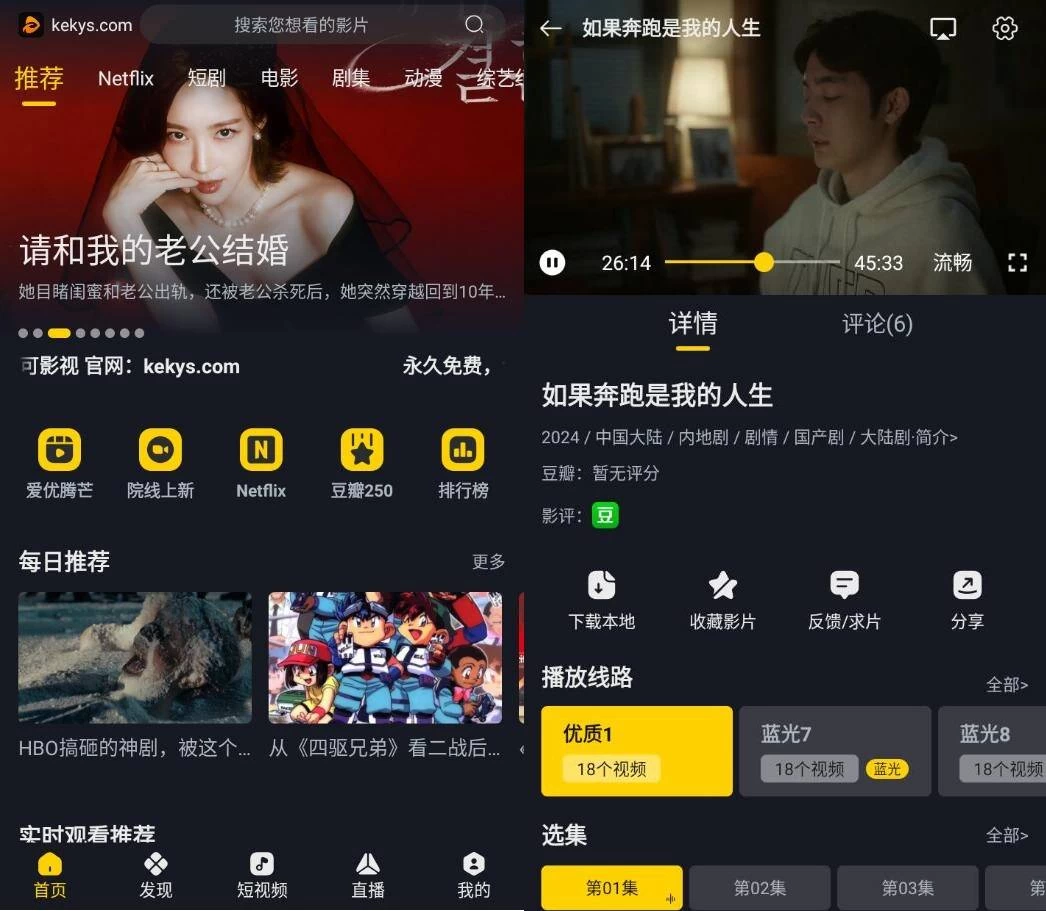Open the 我的 profile tab
Viewport: 1046px width, 911px height.
473,875
